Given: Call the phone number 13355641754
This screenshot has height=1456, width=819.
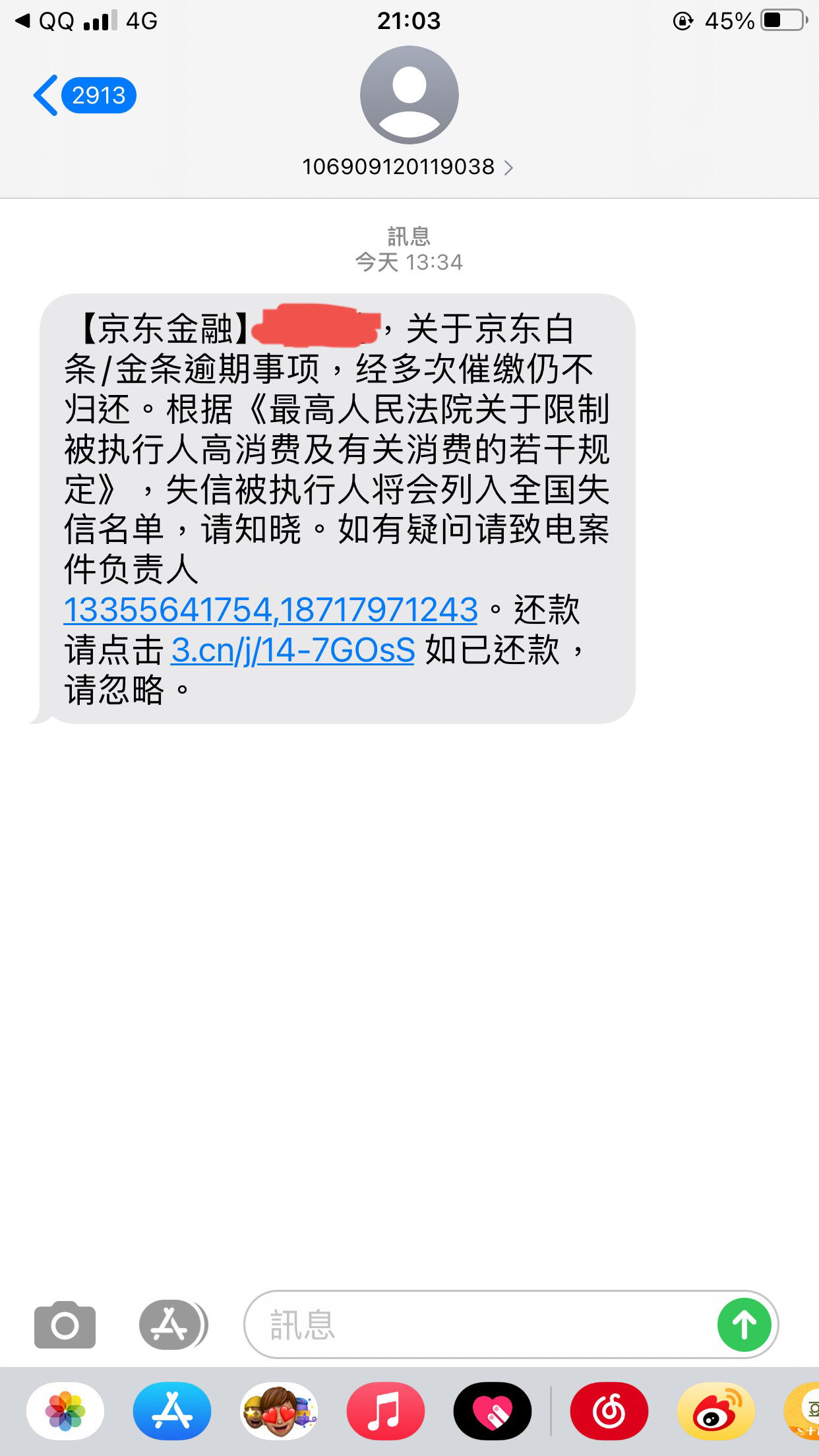Looking at the screenshot, I should click(168, 609).
